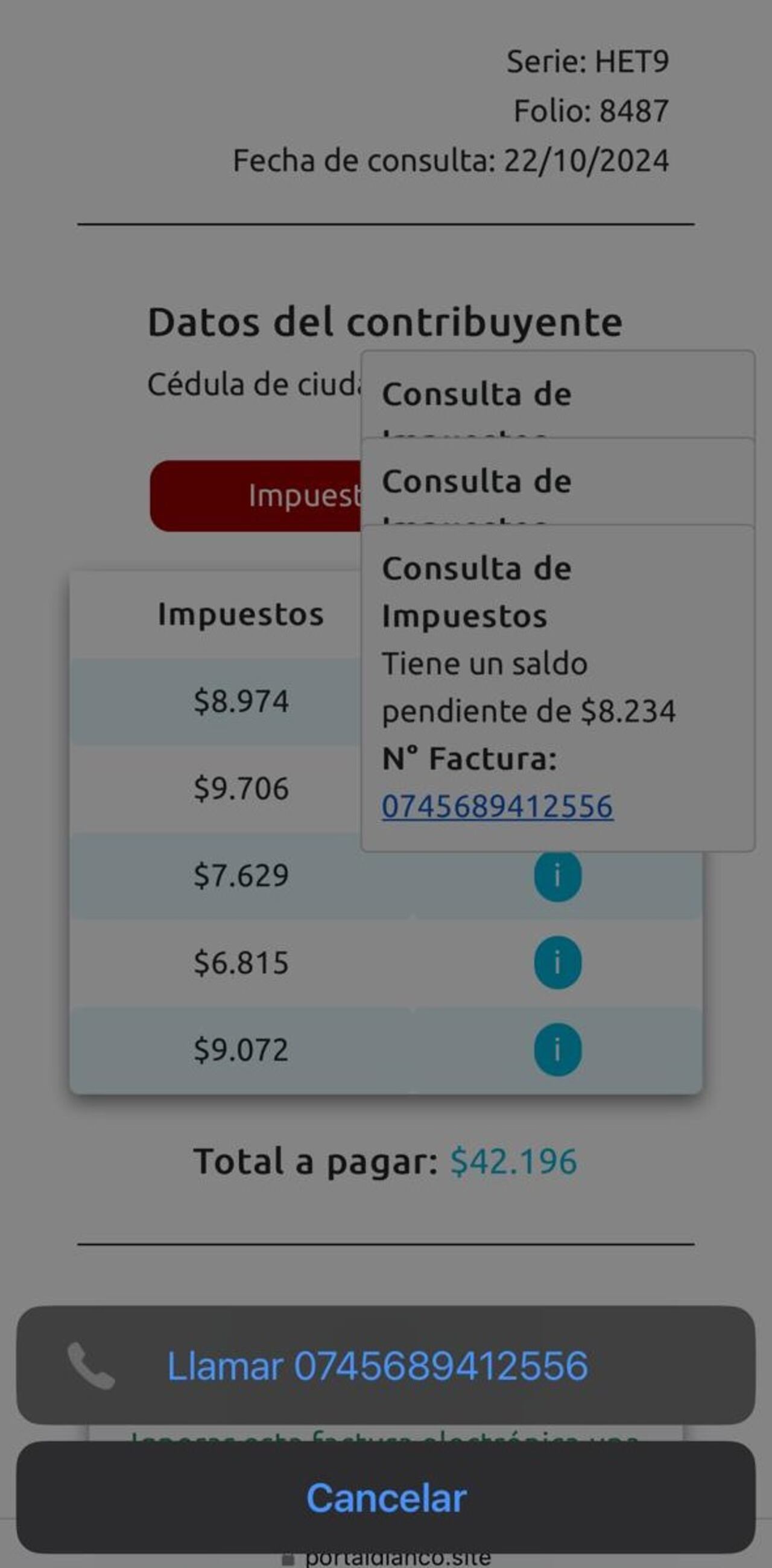Tap the info icon for the $8.974 tax
This screenshot has width=772, height=1568.
[x=557, y=701]
